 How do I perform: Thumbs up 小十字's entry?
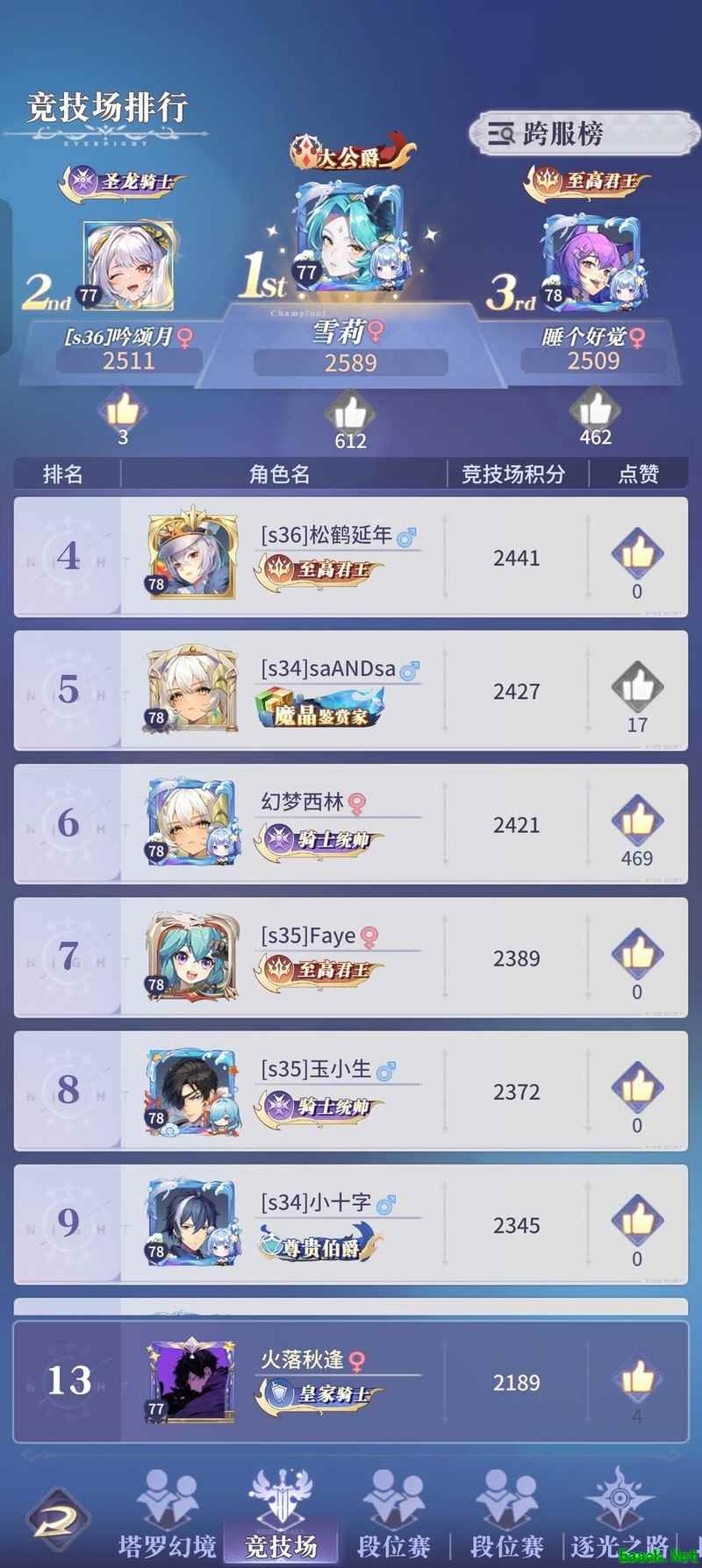[637, 1220]
